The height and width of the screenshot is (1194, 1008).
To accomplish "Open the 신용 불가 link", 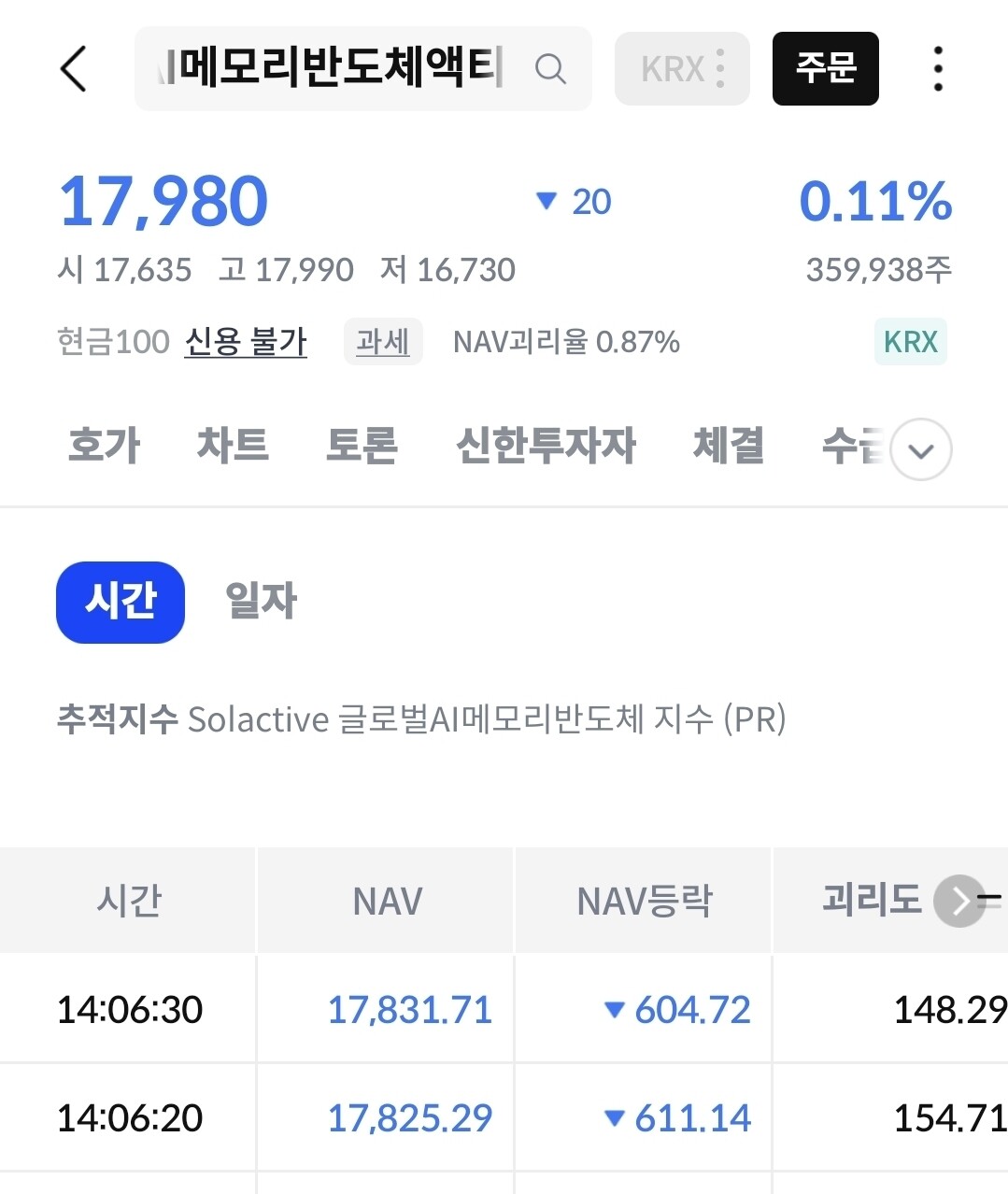I will click(x=246, y=341).
